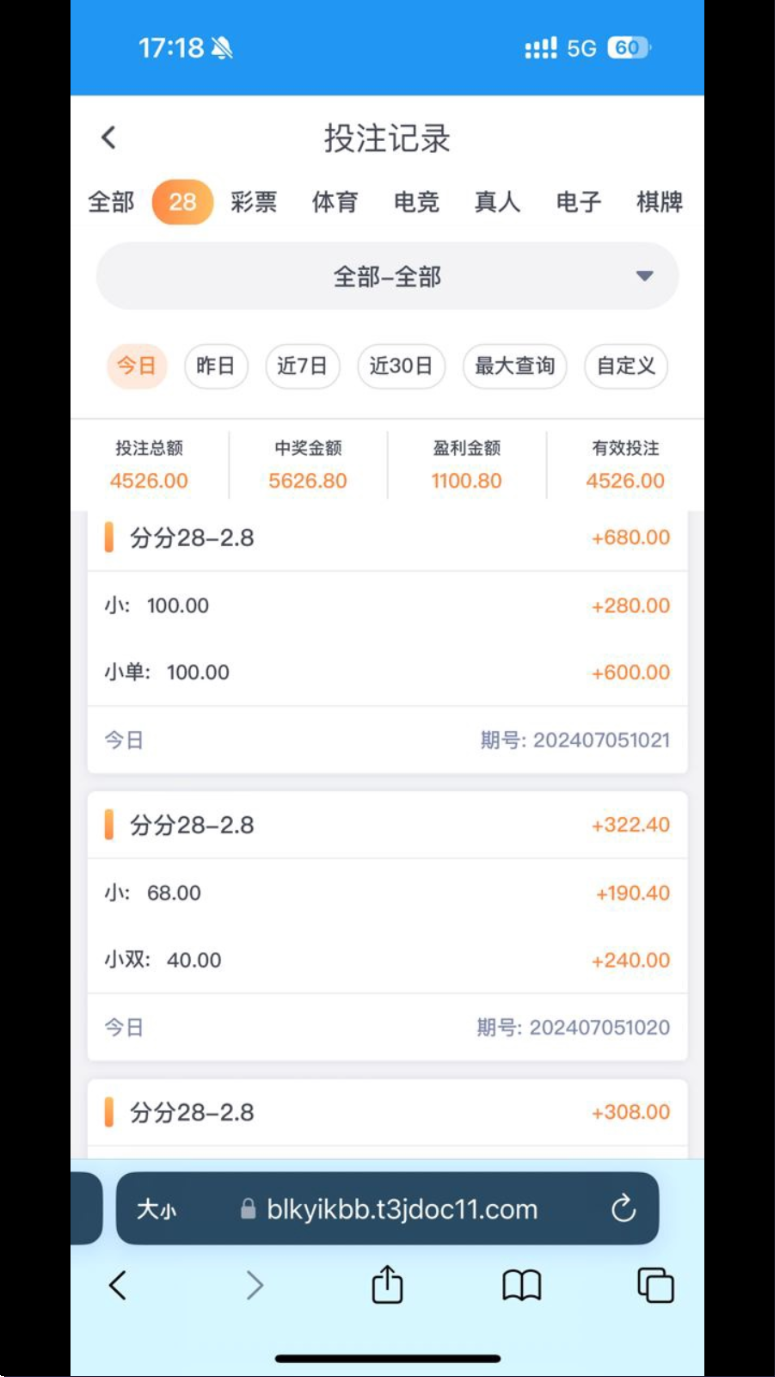Switch to the 全部 category tab
Screen dimensions: 775x1377
(x=111, y=202)
